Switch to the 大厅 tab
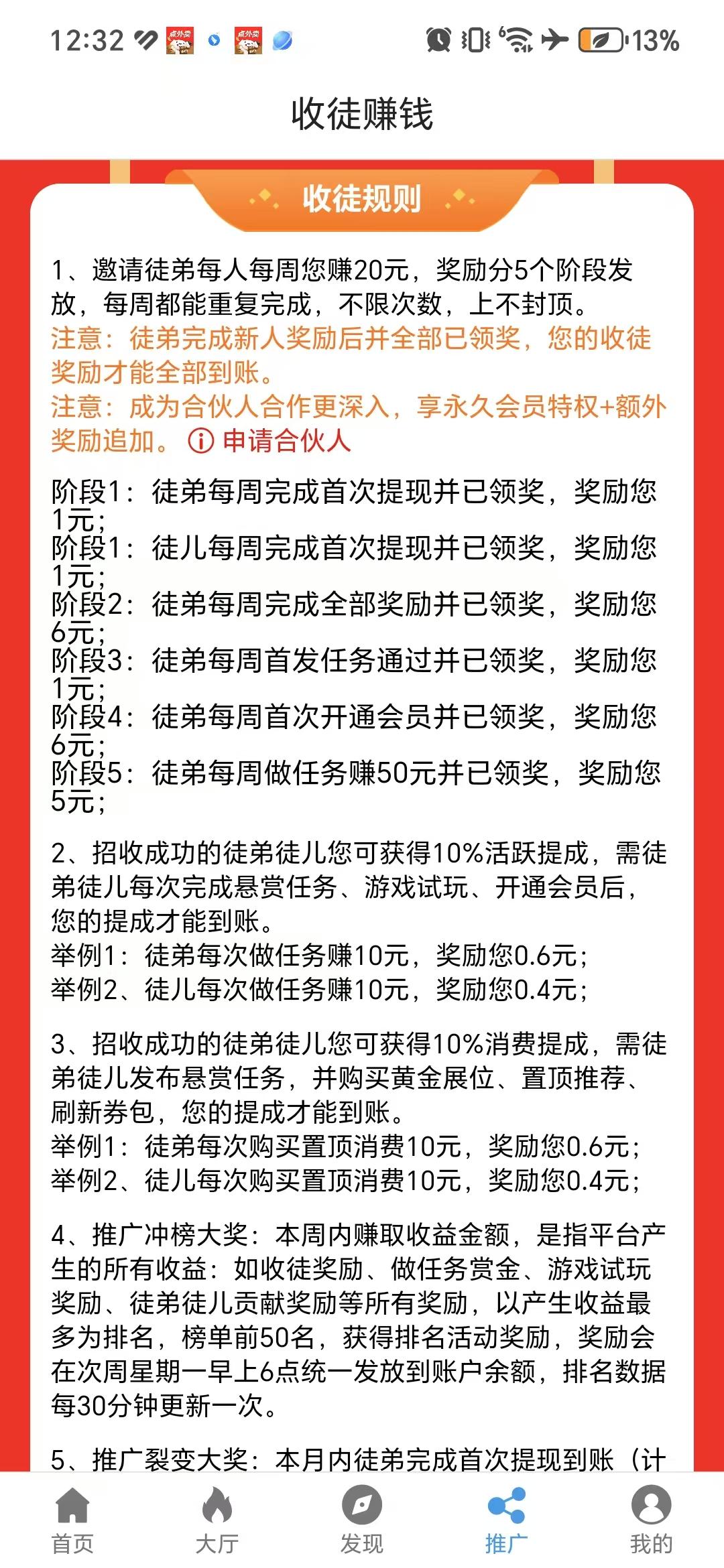This screenshot has height=1568, width=724. click(x=217, y=1520)
